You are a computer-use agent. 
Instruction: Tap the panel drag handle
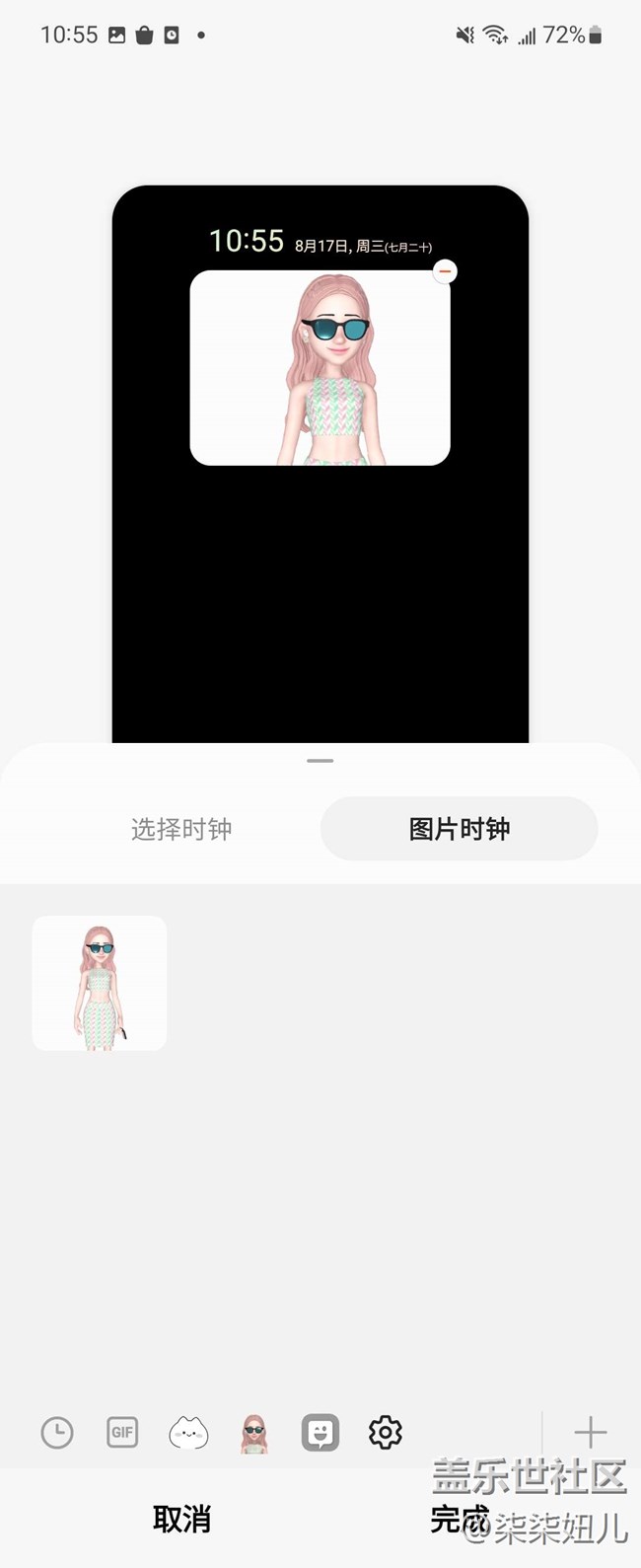click(x=320, y=761)
